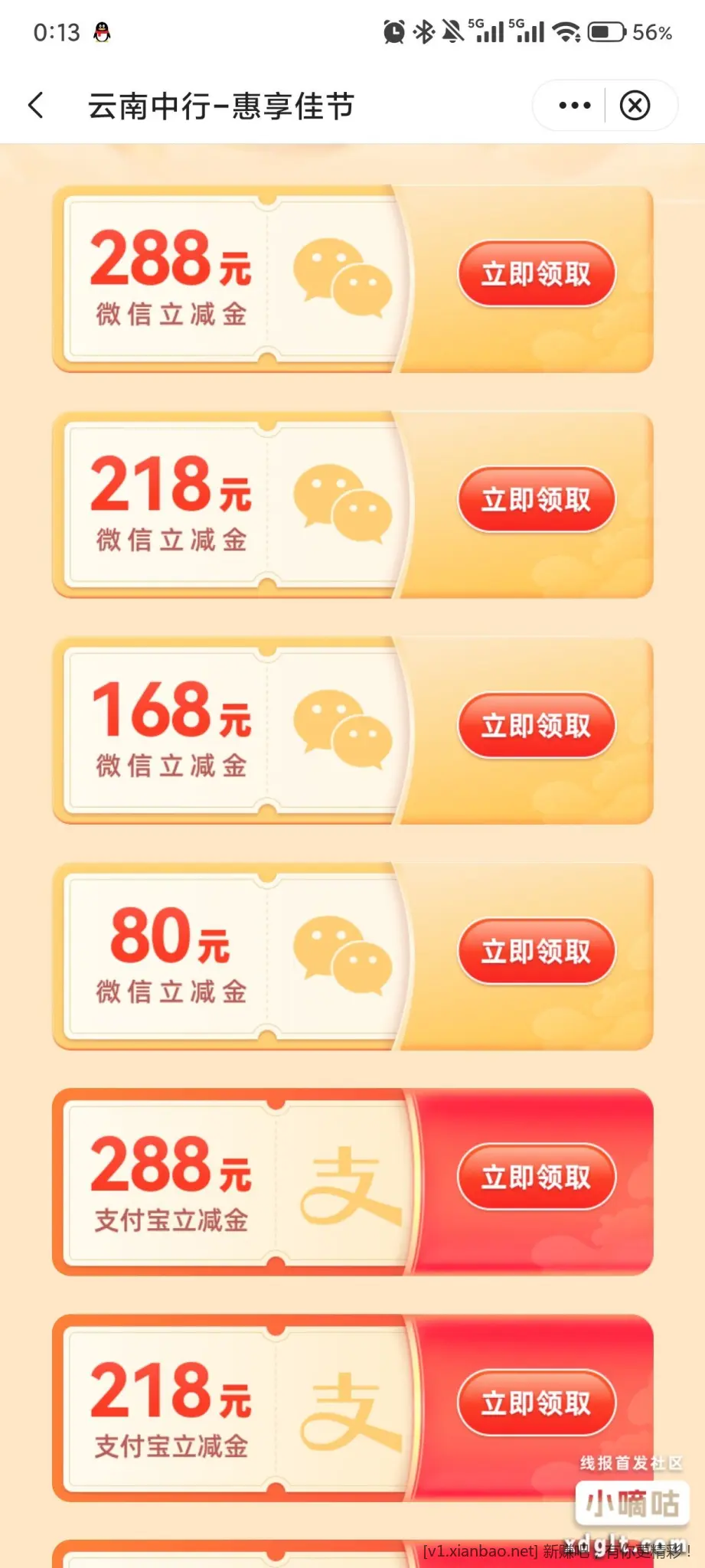Get the 218元 支付宝立减金 coupon
This screenshot has height=1568, width=705.
(536, 1403)
